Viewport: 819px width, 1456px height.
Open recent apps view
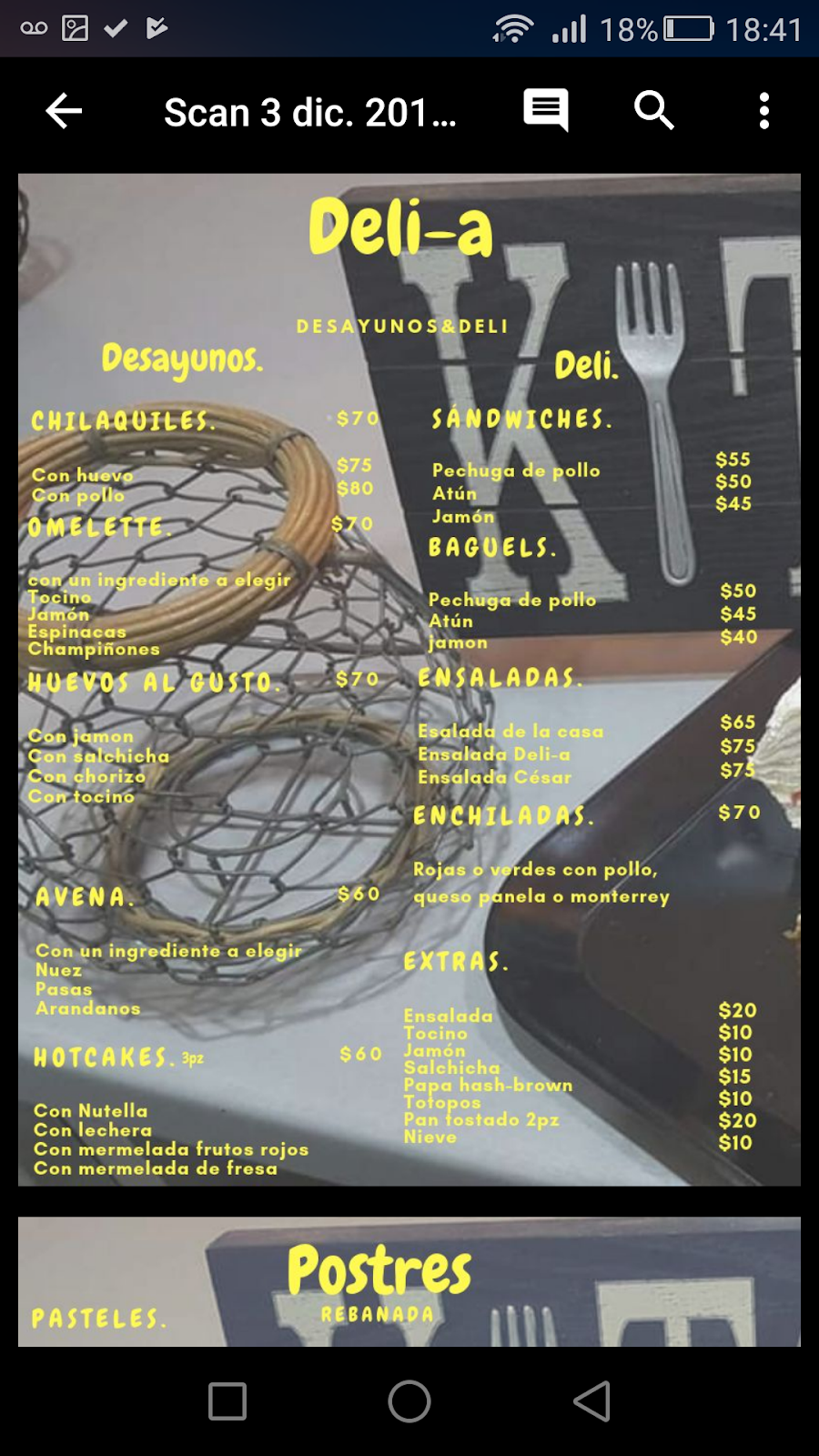coord(227,1401)
